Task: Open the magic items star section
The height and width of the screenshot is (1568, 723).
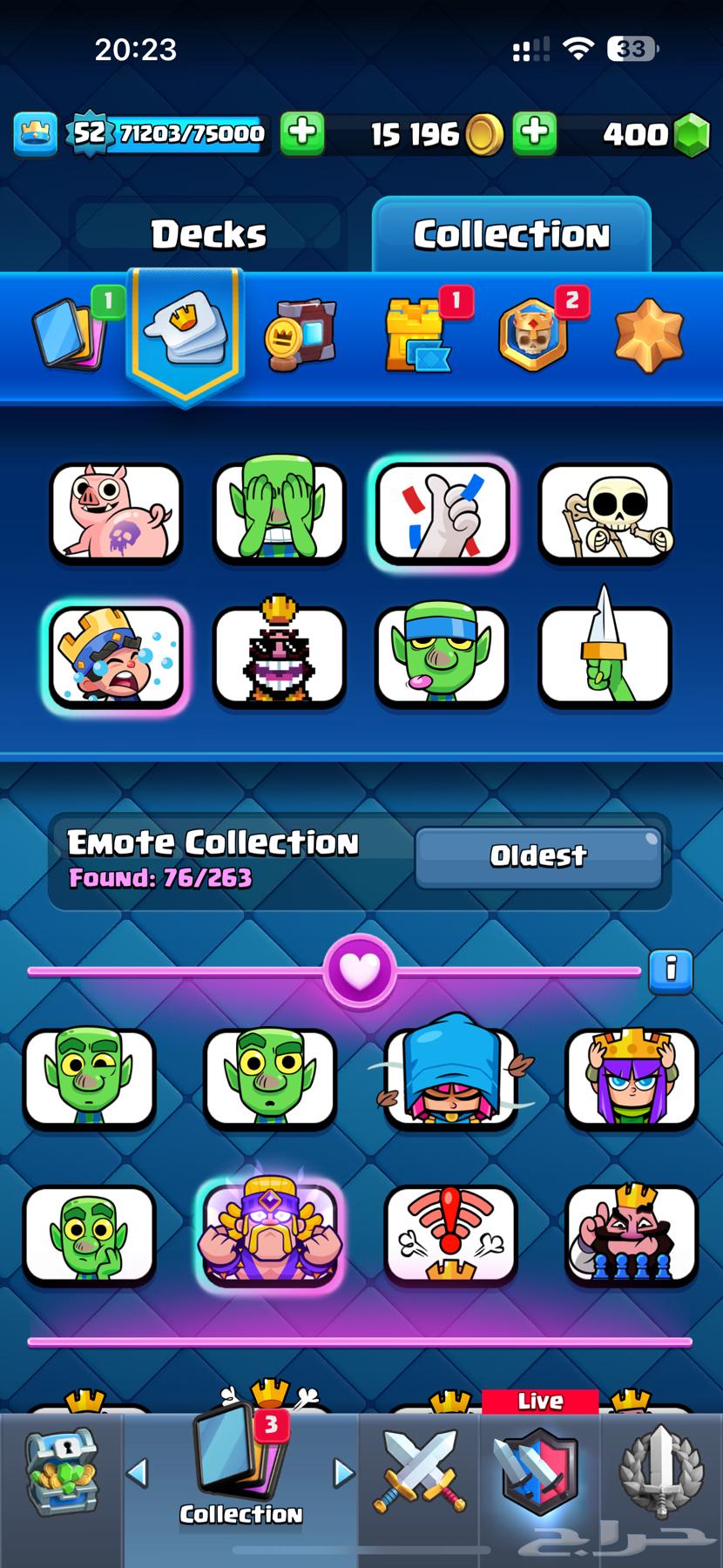Action: 649,335
